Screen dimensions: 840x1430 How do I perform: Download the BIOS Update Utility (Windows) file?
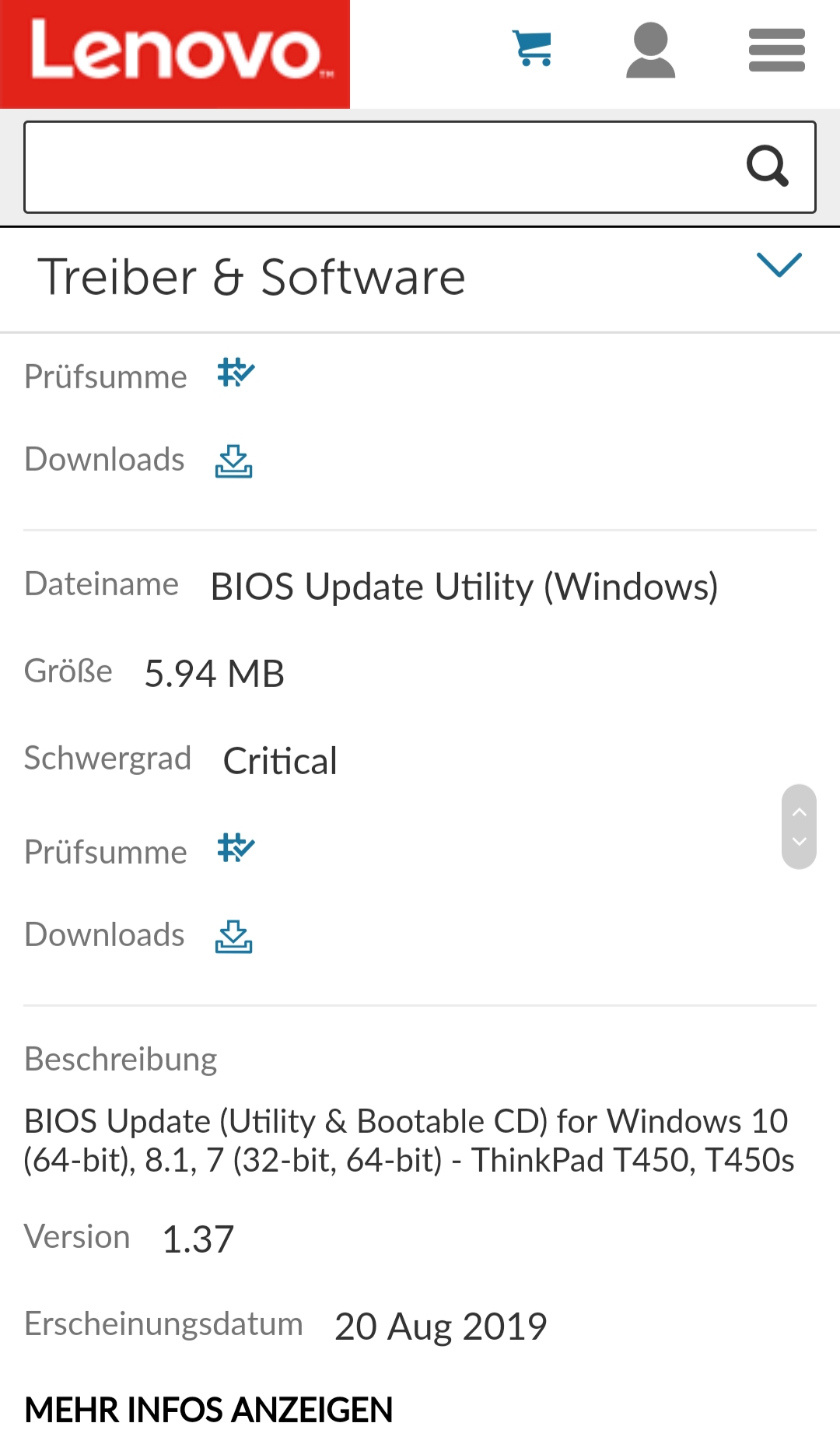point(233,936)
